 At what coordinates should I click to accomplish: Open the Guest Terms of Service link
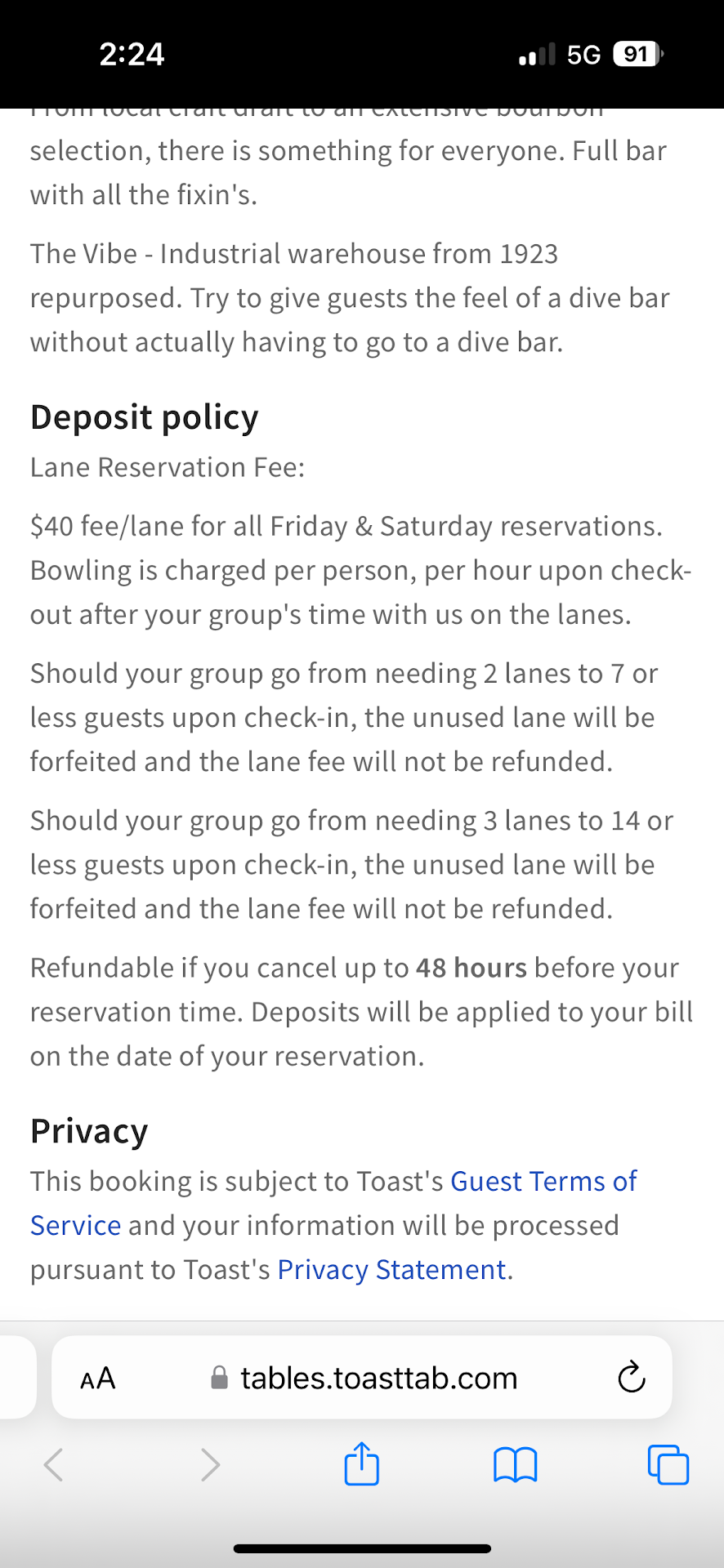[x=543, y=1182]
